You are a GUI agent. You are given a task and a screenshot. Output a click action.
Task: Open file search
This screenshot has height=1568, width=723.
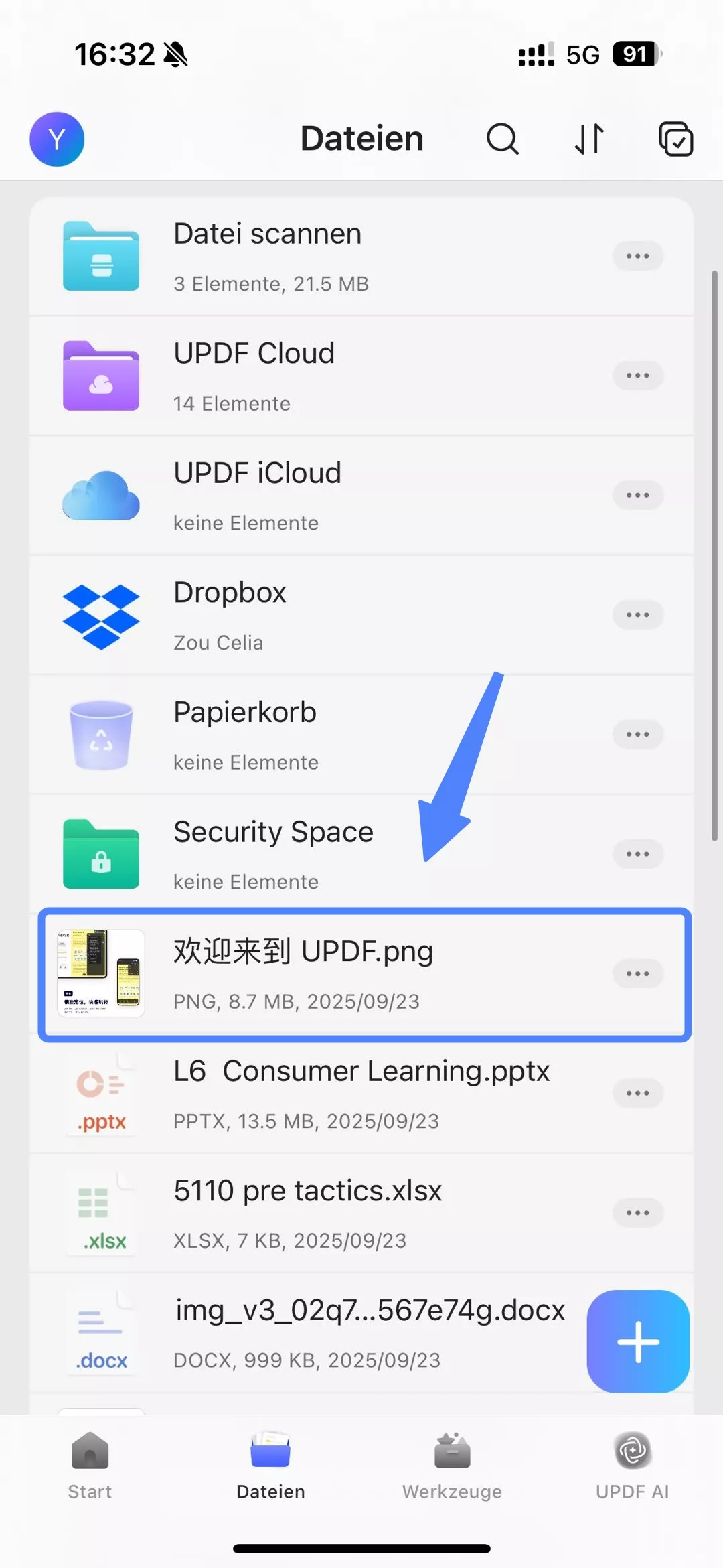point(502,139)
